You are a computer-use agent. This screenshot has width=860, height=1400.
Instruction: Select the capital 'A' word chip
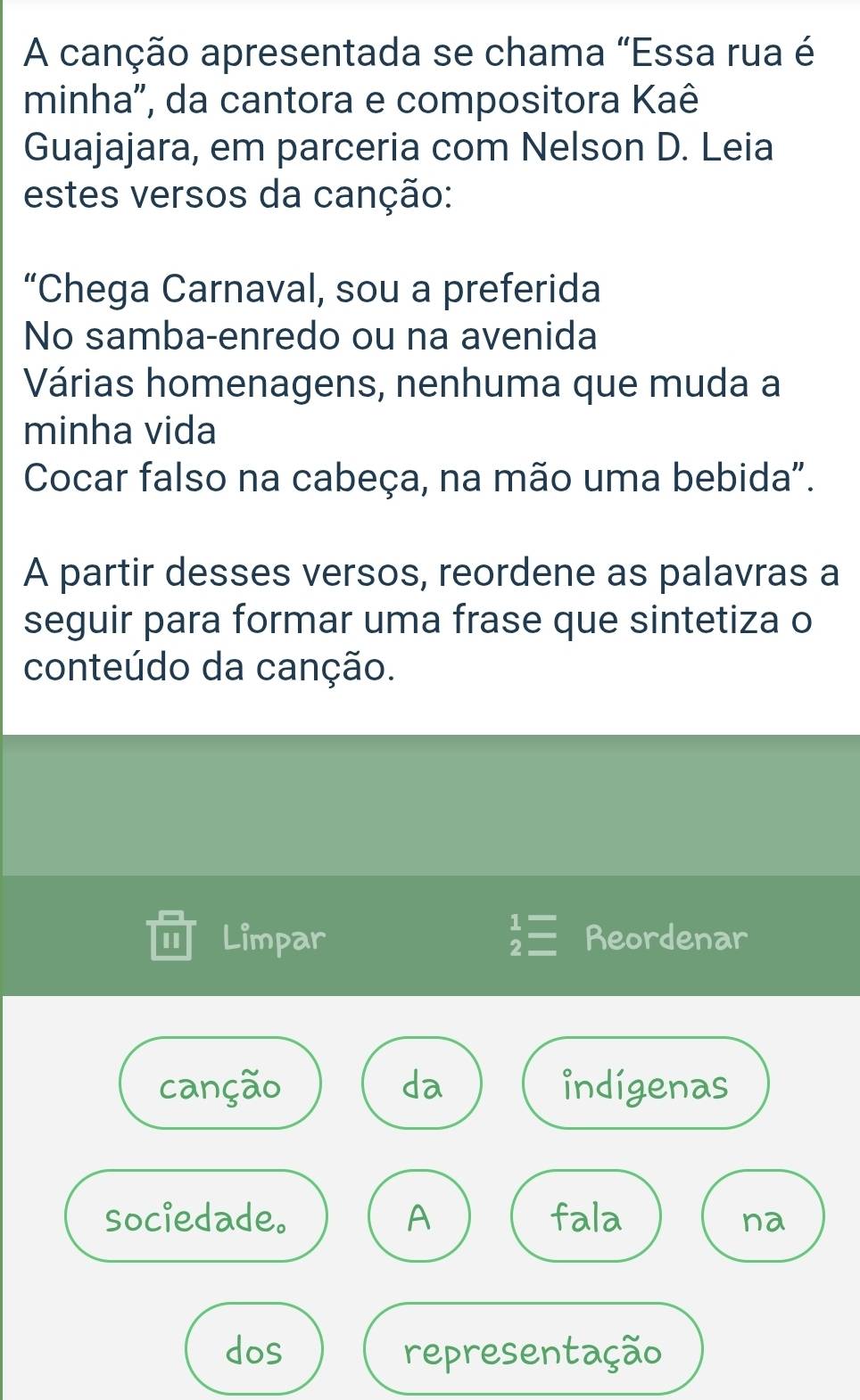tap(418, 1217)
